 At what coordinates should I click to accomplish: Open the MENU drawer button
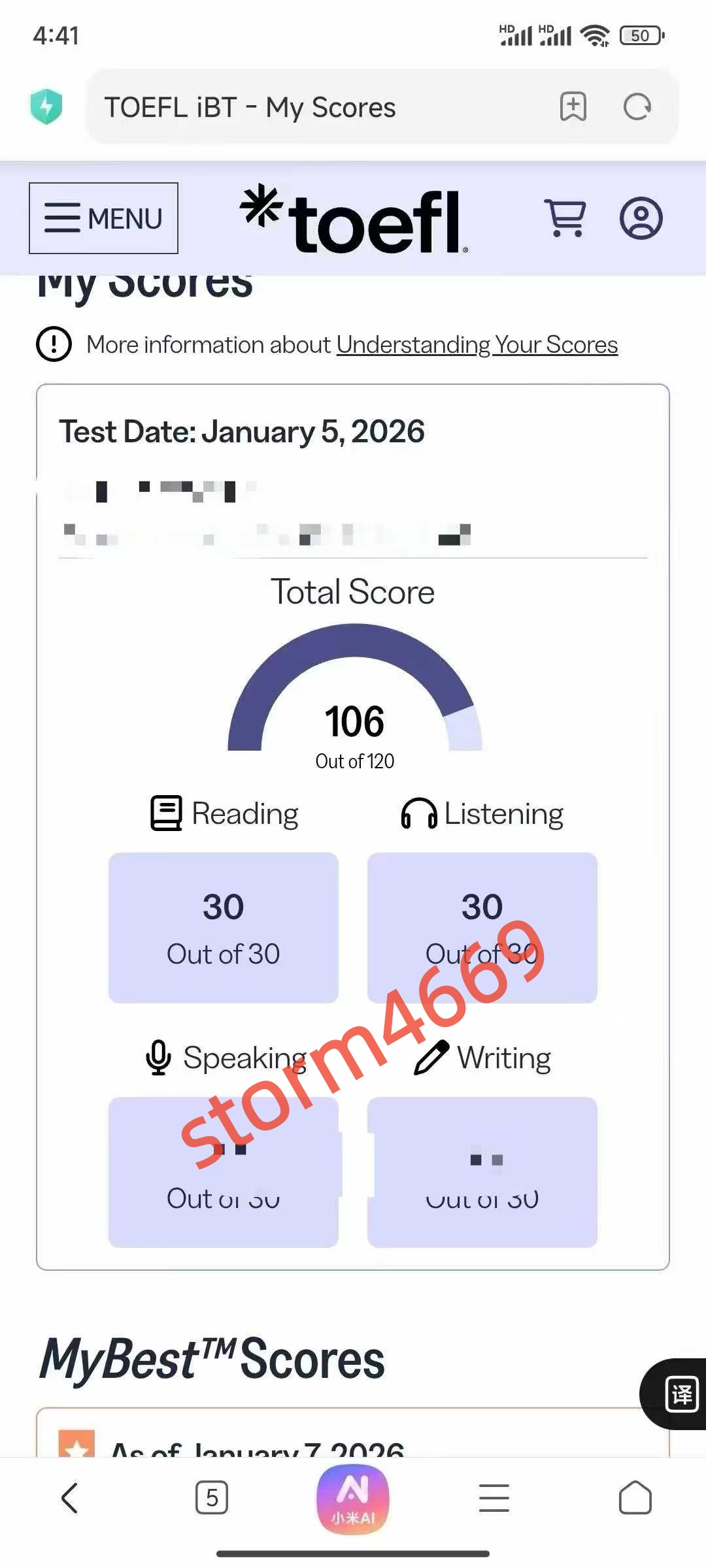pos(103,218)
